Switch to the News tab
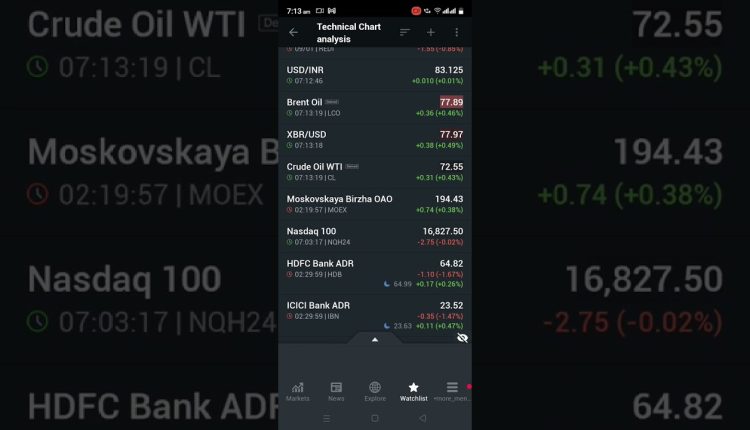Viewport: 750px width, 430px height. [336, 391]
